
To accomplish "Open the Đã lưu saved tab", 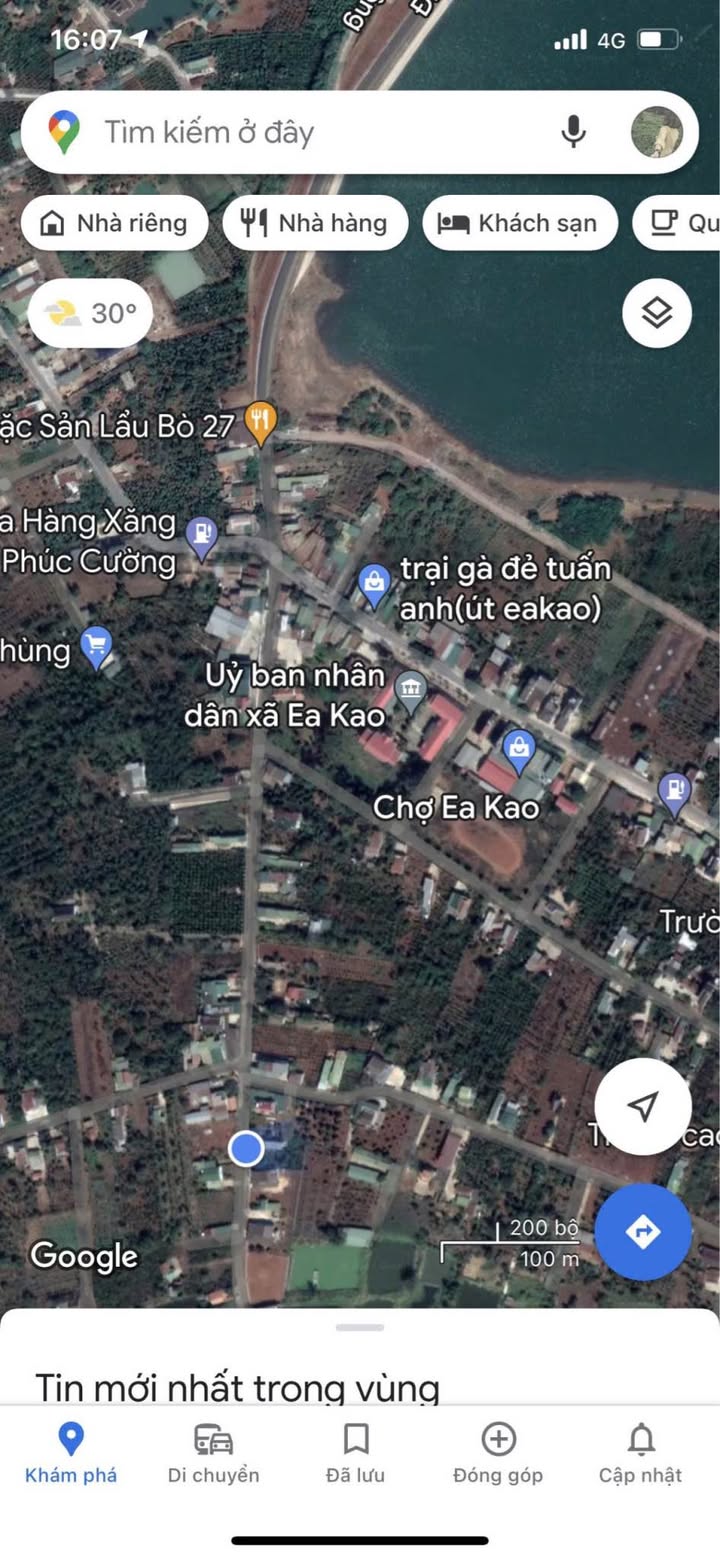I will coord(355,1452).
